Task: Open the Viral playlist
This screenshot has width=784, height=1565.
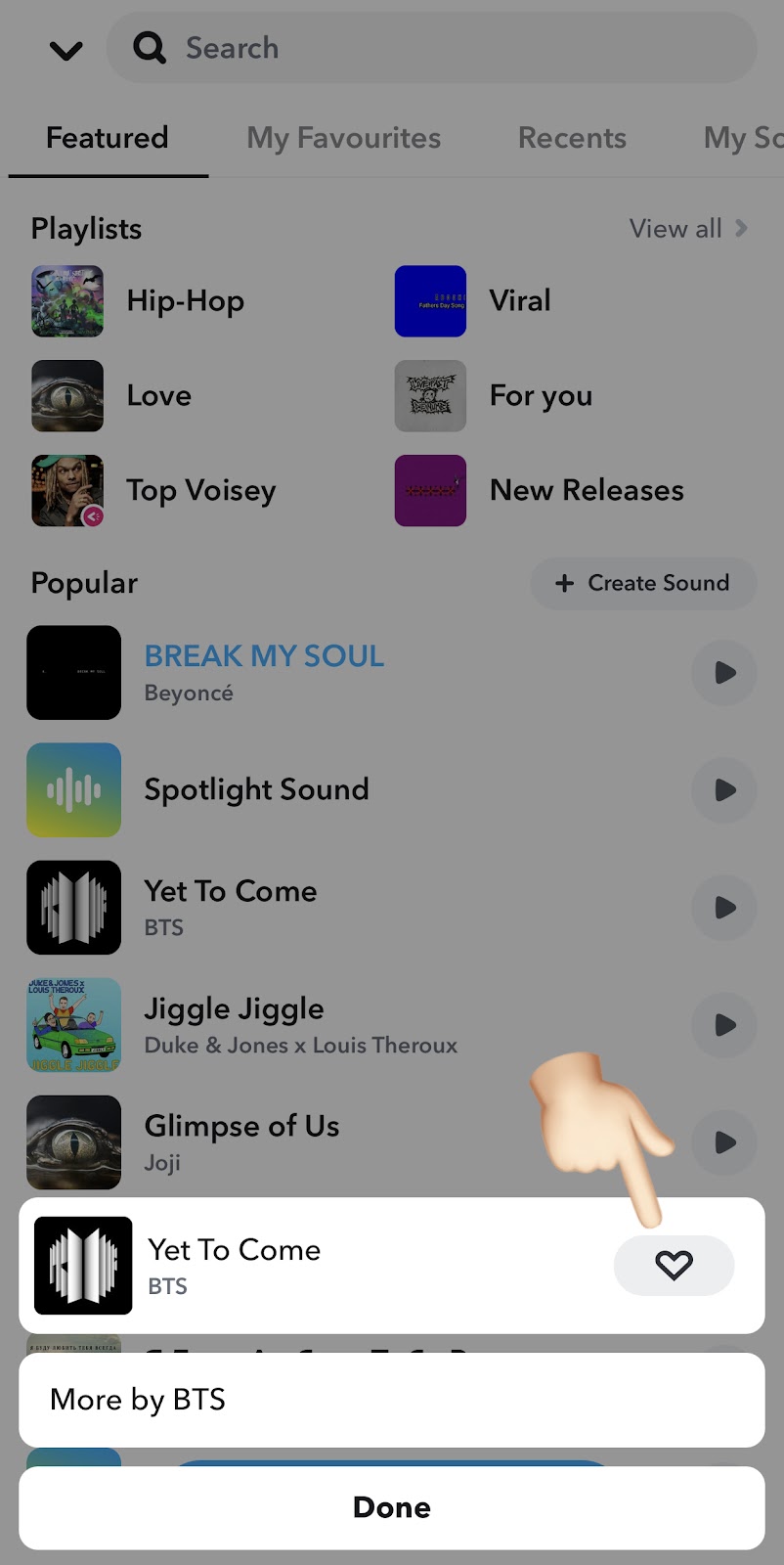Action: point(519,301)
